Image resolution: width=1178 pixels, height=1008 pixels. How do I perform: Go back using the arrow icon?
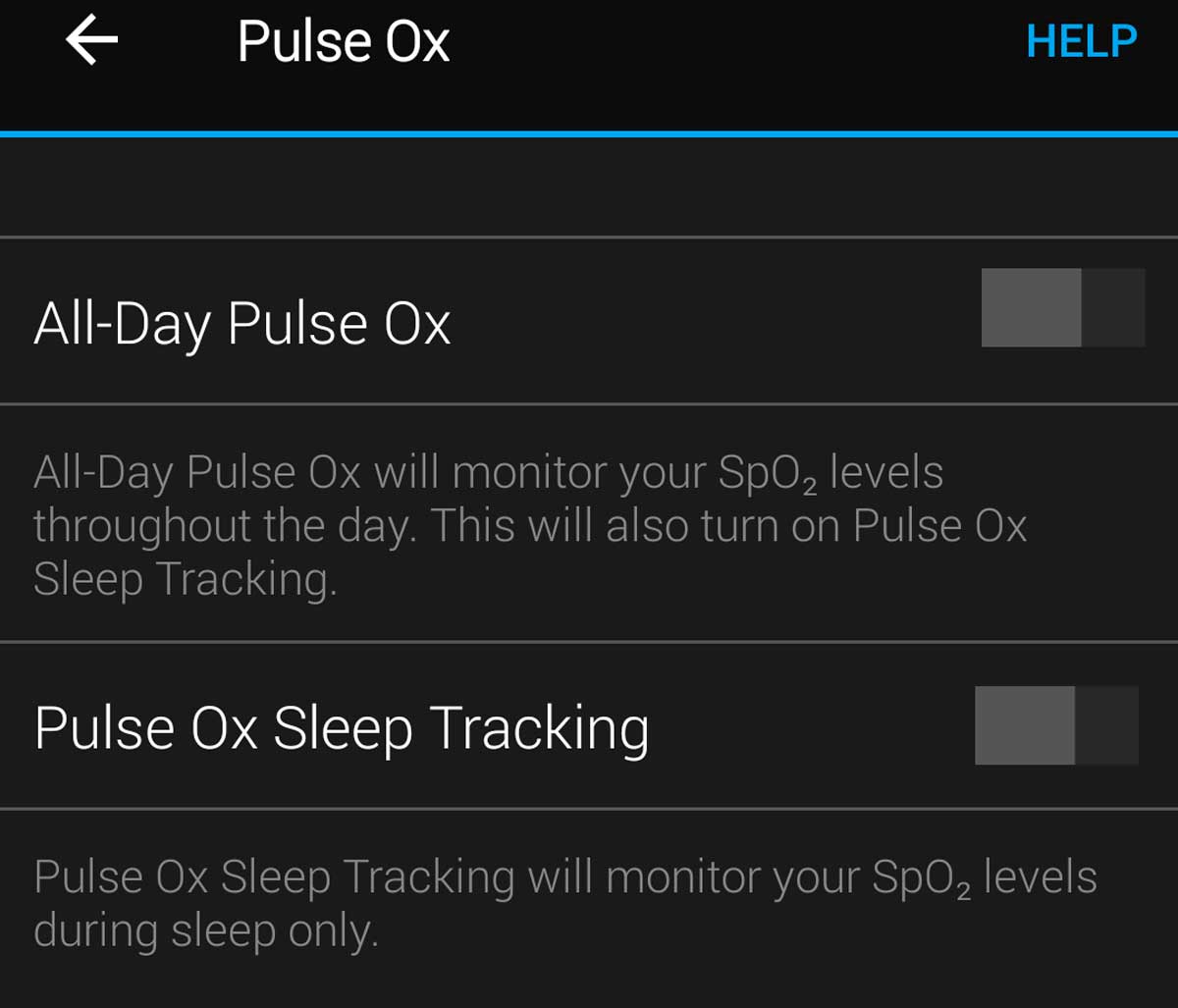[91, 41]
